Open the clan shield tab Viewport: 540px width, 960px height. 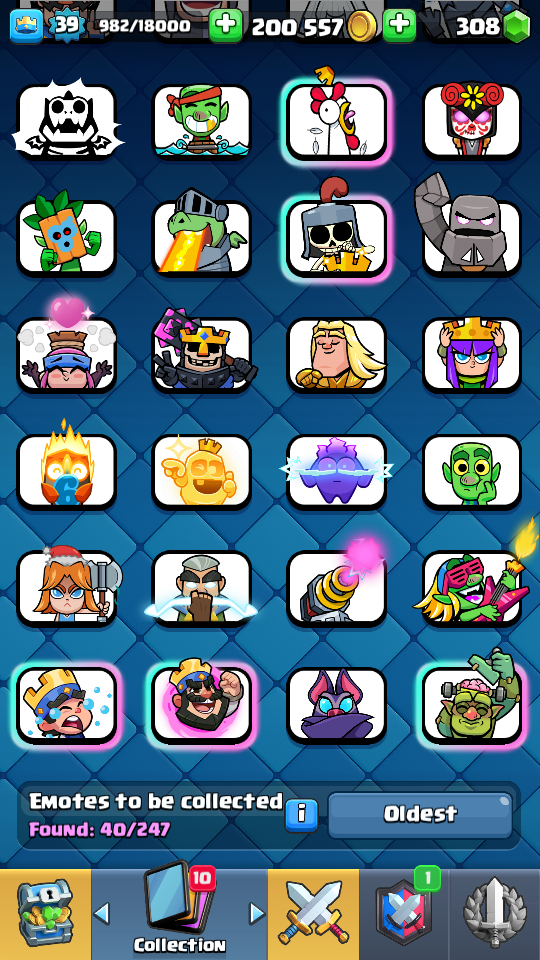pyautogui.click(x=403, y=912)
